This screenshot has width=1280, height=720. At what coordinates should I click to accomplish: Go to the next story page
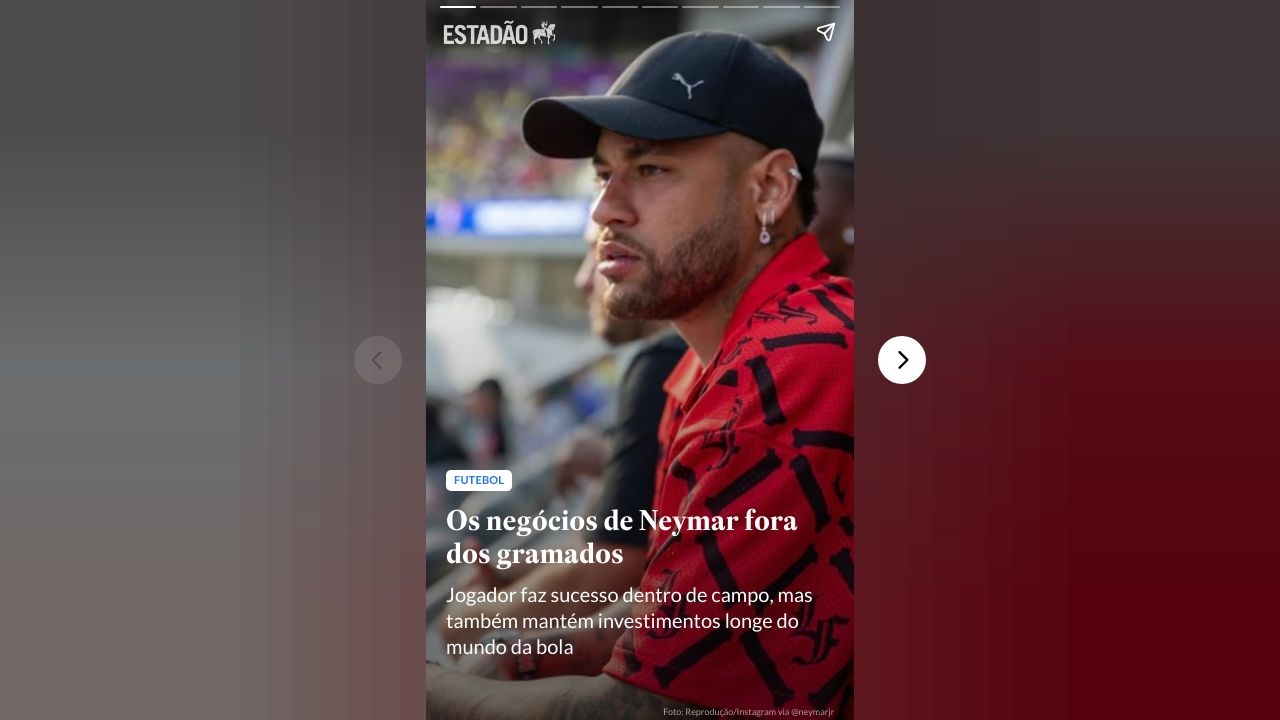pyautogui.click(x=901, y=360)
